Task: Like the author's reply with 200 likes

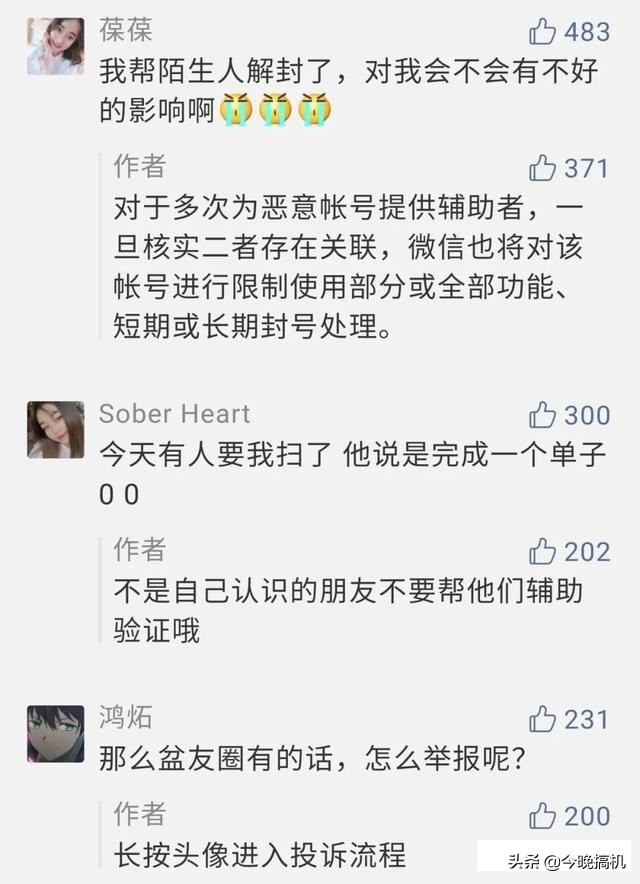Action: [543, 815]
